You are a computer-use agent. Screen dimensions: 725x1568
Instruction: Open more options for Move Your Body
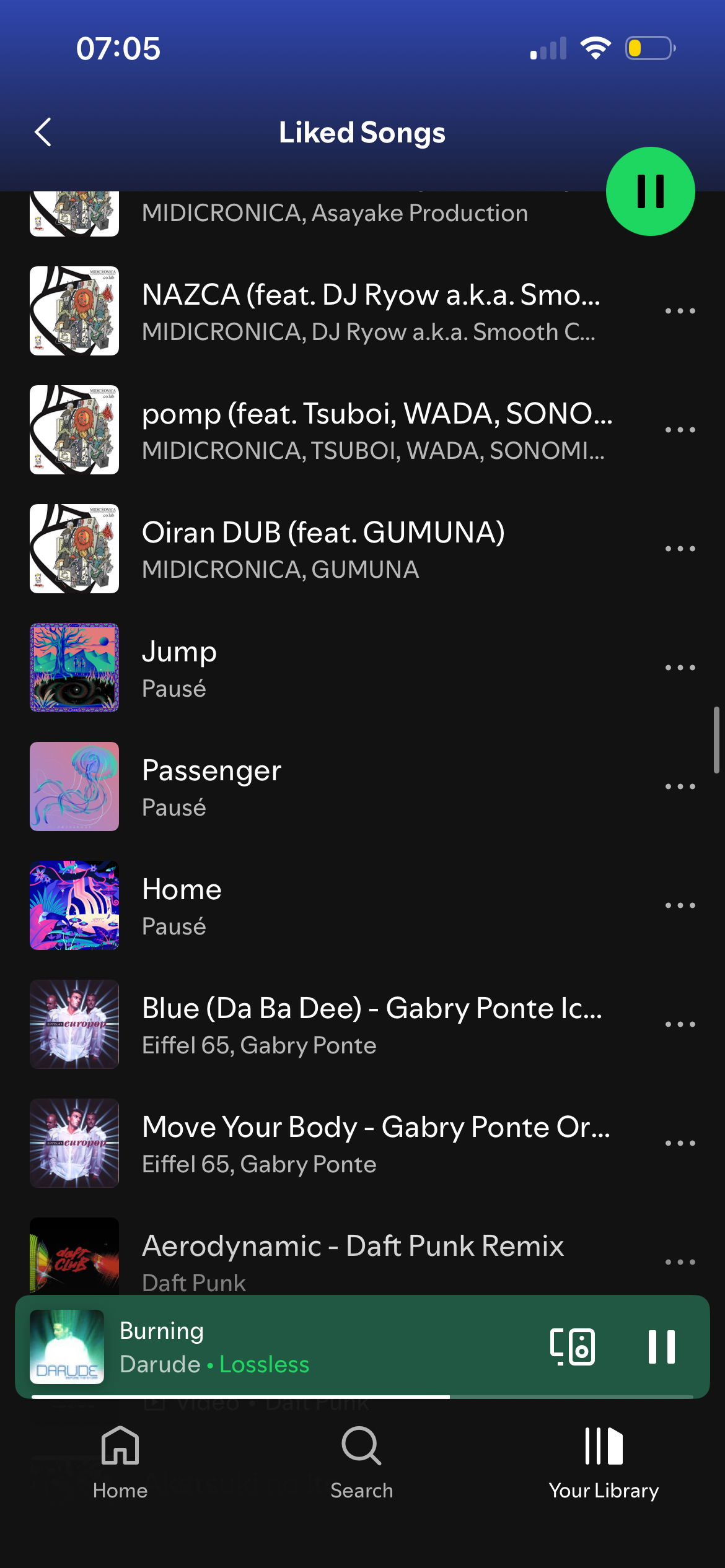pos(680,1143)
